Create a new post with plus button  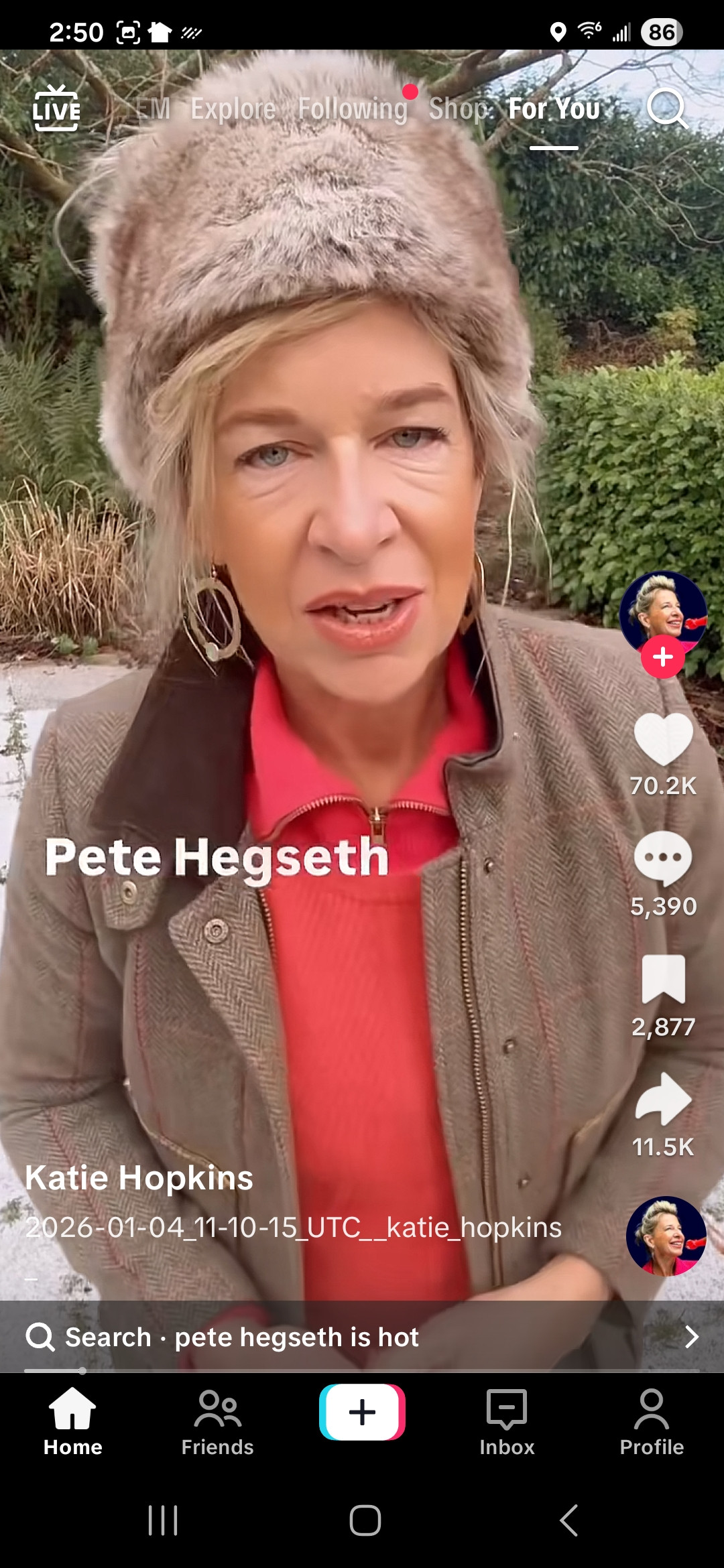(362, 1412)
